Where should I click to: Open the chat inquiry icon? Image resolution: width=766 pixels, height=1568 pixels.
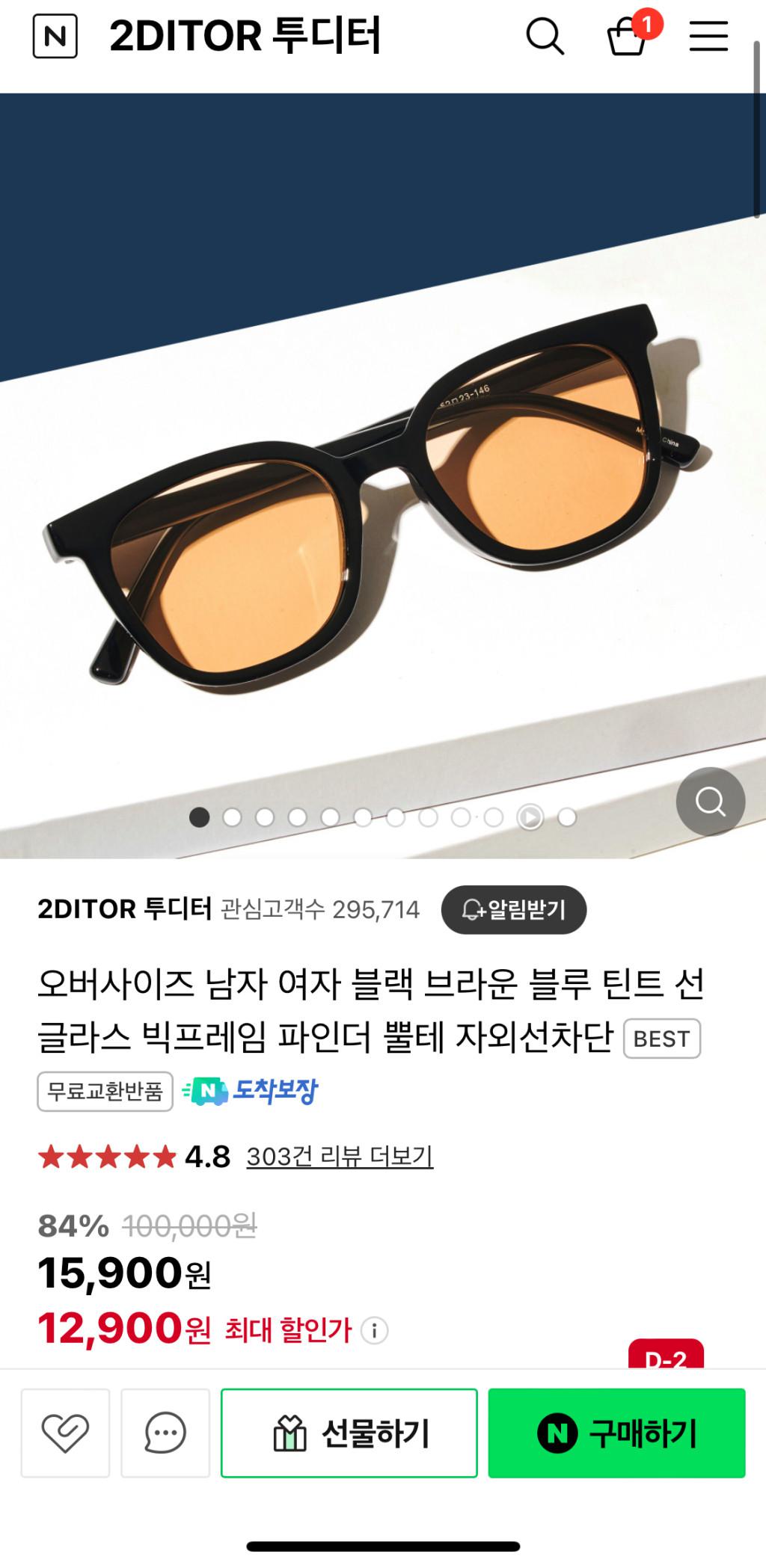(x=165, y=1433)
